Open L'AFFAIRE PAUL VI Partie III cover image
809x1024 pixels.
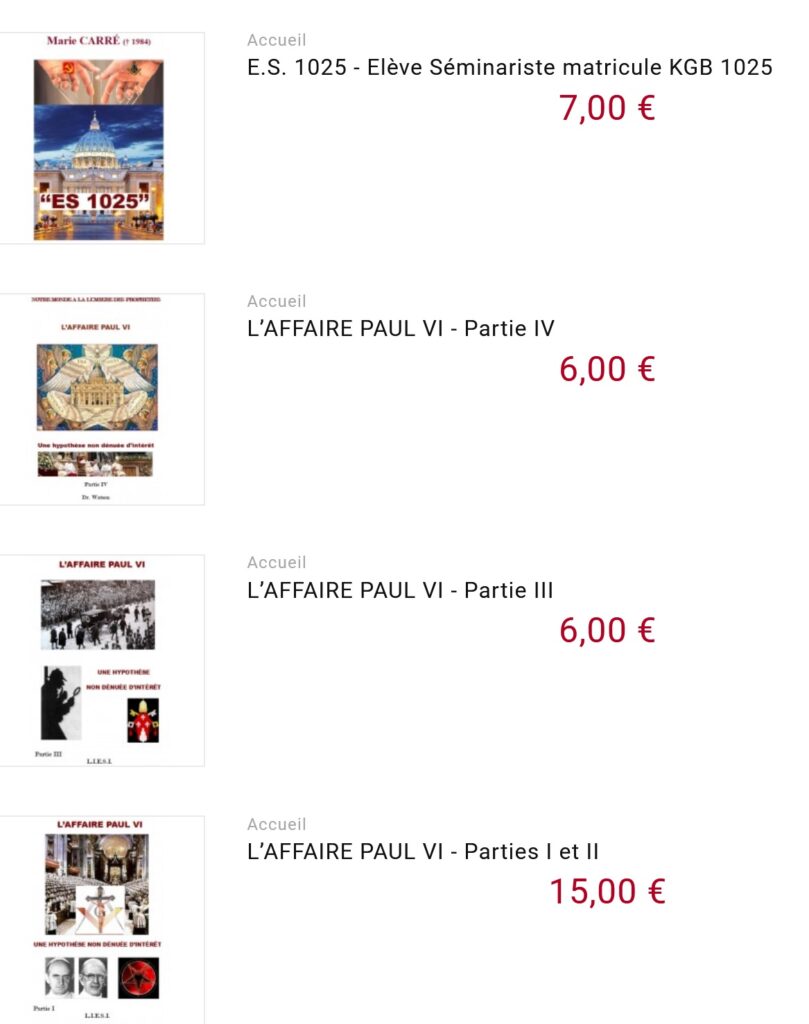[100, 660]
